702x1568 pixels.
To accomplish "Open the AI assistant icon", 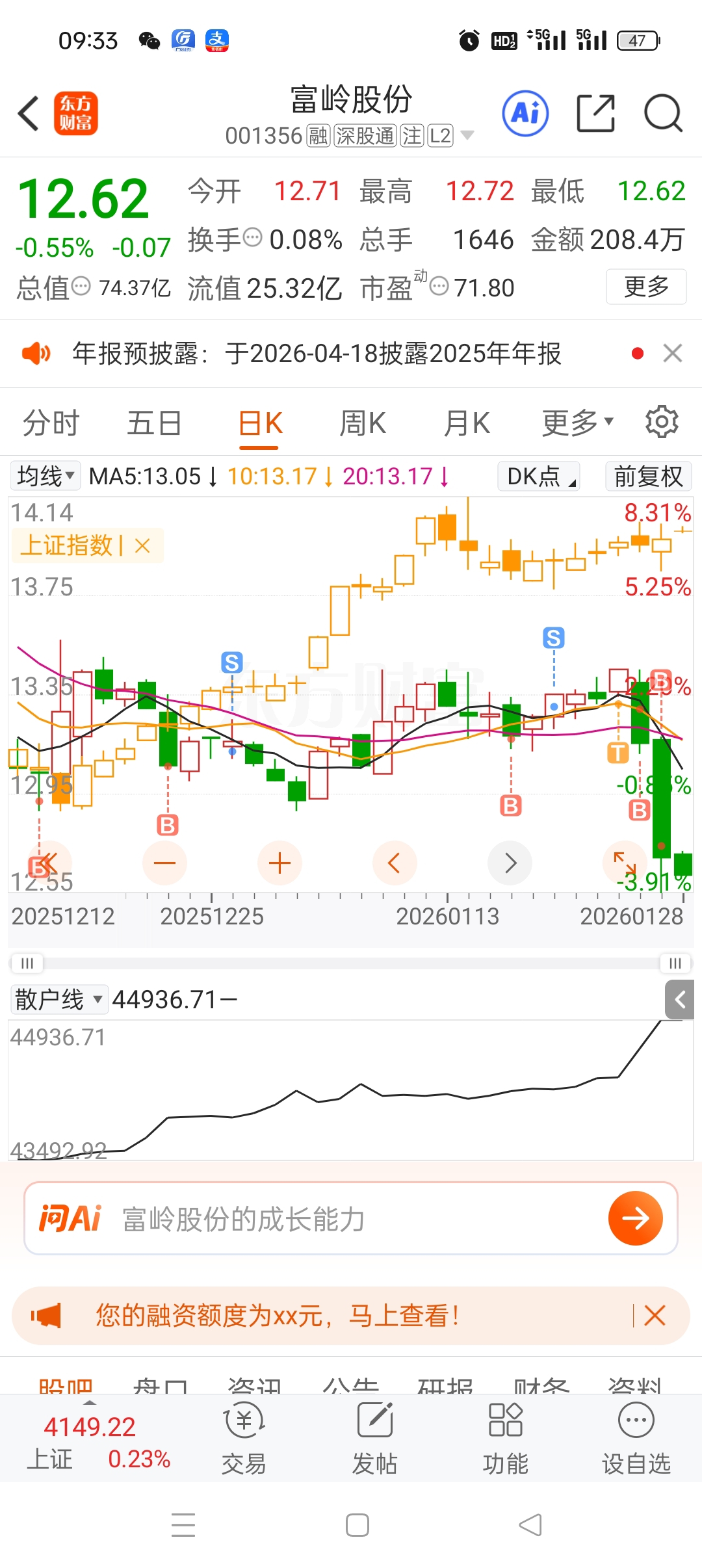I will click(x=525, y=113).
